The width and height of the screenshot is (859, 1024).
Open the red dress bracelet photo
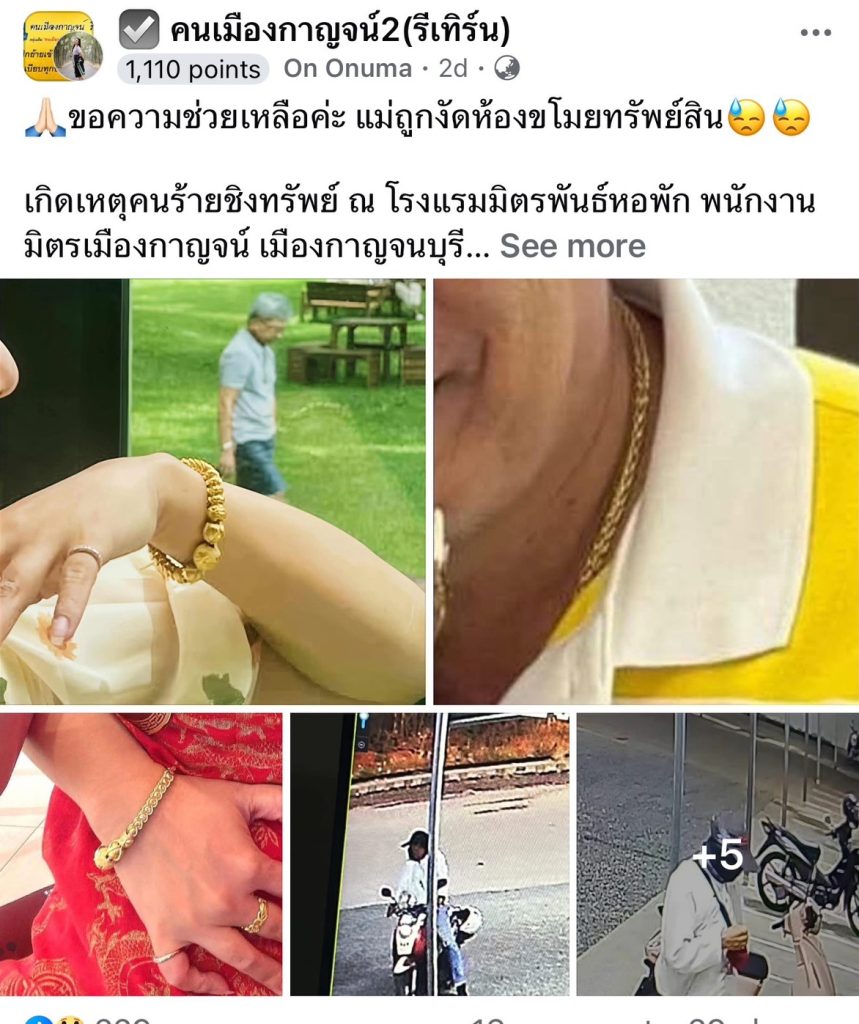point(140,853)
